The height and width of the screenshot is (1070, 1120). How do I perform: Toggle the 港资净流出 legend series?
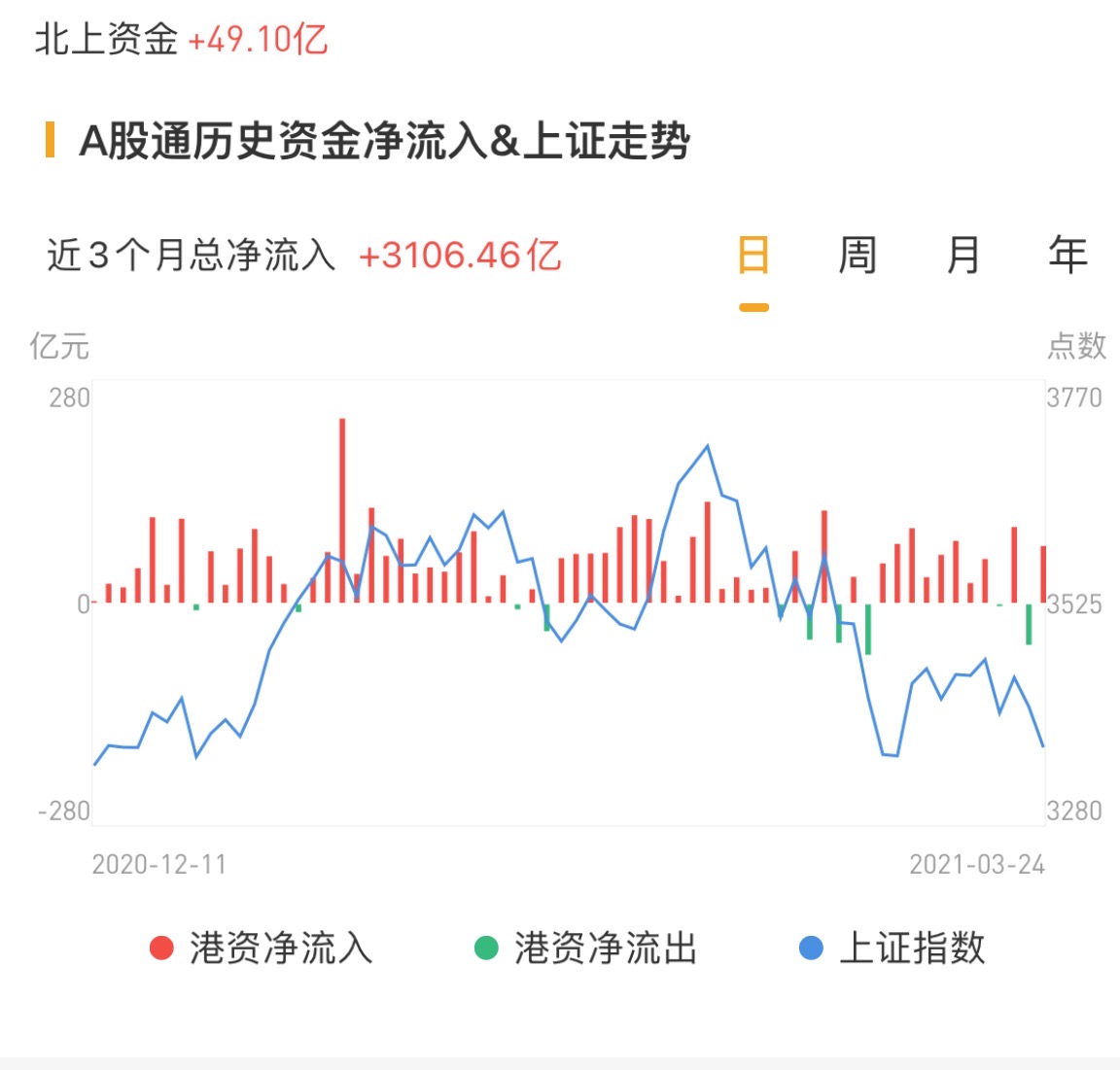click(586, 948)
